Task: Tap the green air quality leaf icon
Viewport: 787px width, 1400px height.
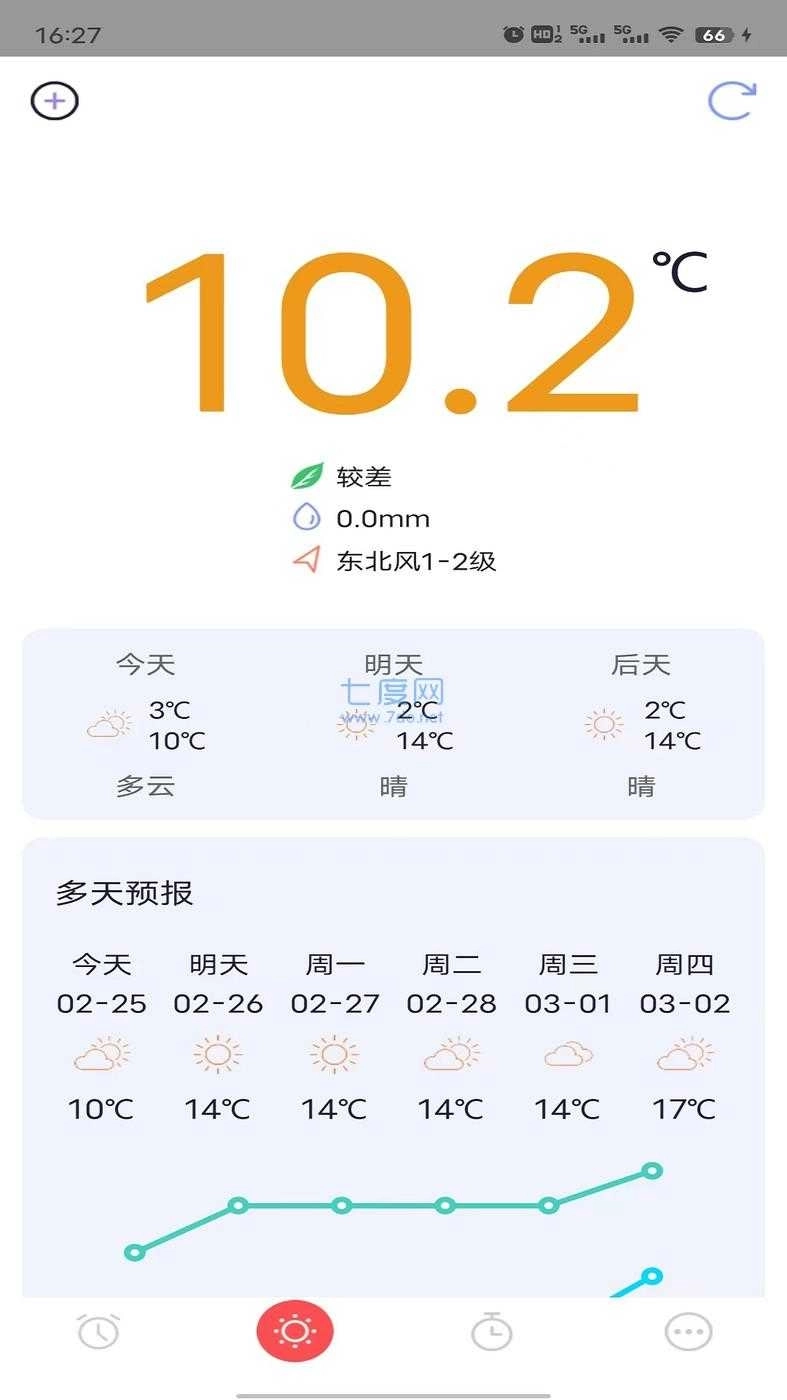Action: point(309,476)
